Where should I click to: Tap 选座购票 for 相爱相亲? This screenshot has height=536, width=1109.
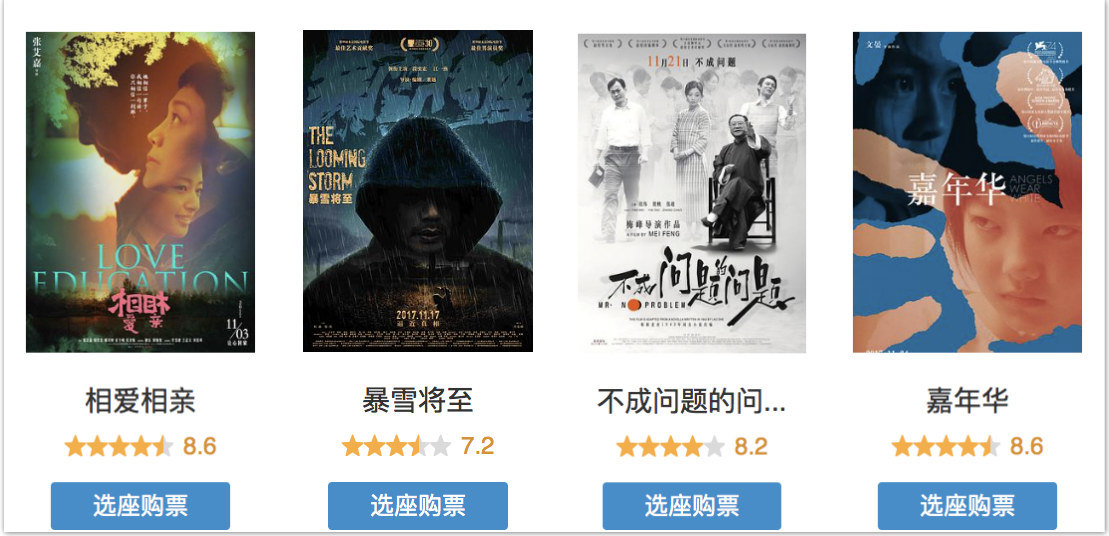click(x=140, y=505)
